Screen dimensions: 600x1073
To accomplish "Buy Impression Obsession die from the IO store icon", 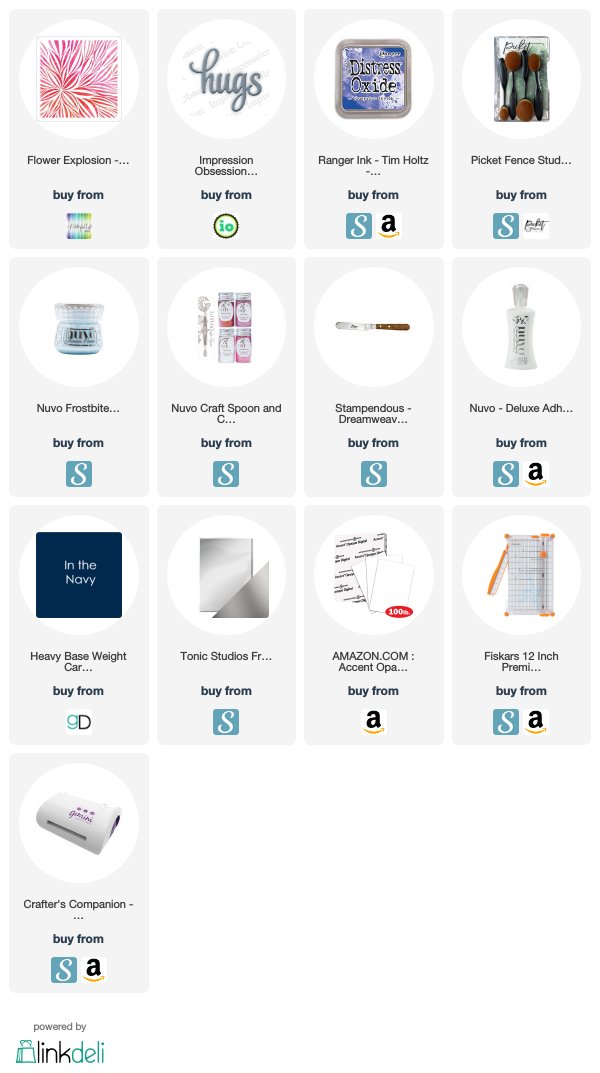I will 226,226.
